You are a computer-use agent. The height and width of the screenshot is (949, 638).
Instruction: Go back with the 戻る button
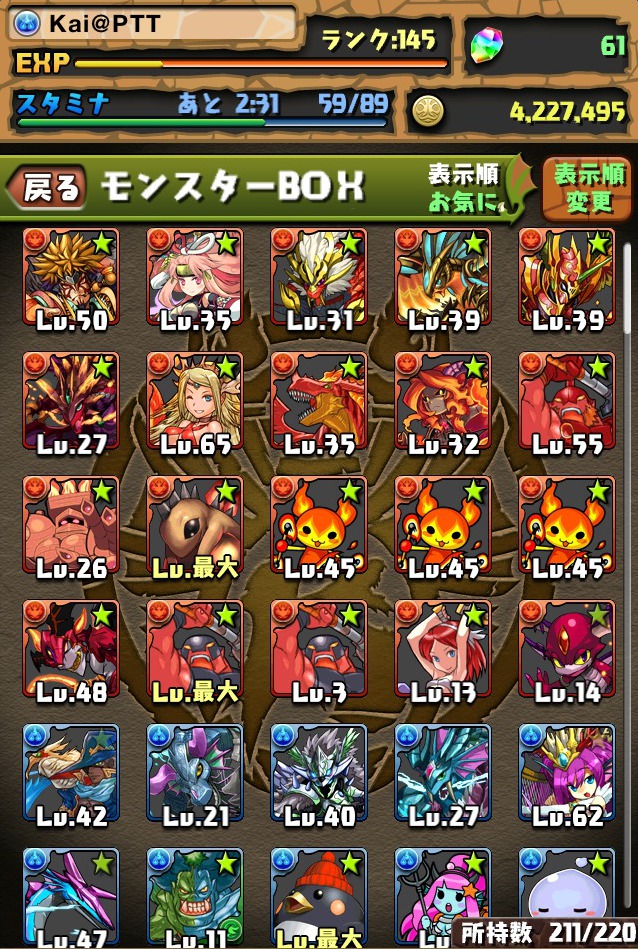47,187
